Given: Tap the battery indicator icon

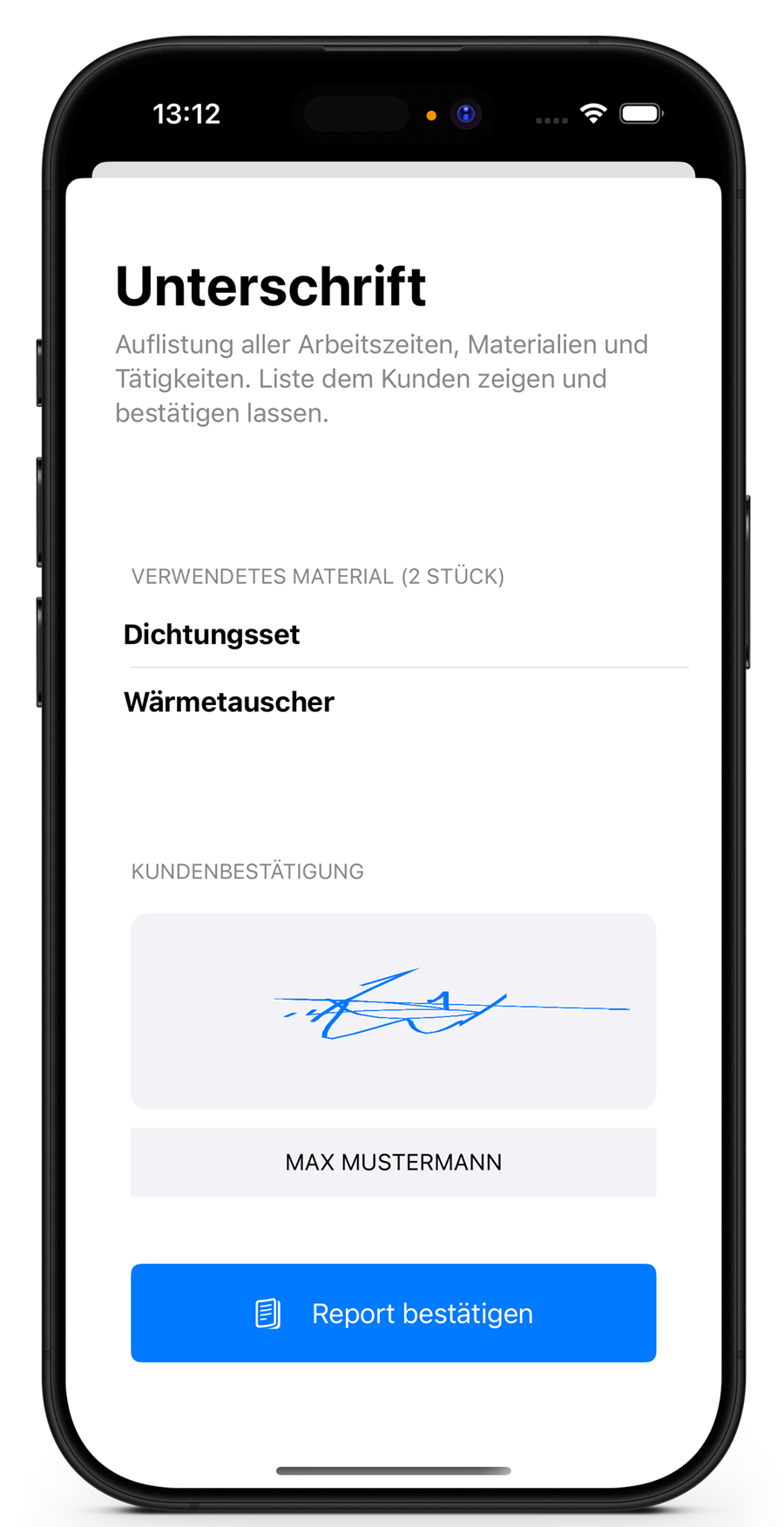Looking at the screenshot, I should tap(640, 113).
